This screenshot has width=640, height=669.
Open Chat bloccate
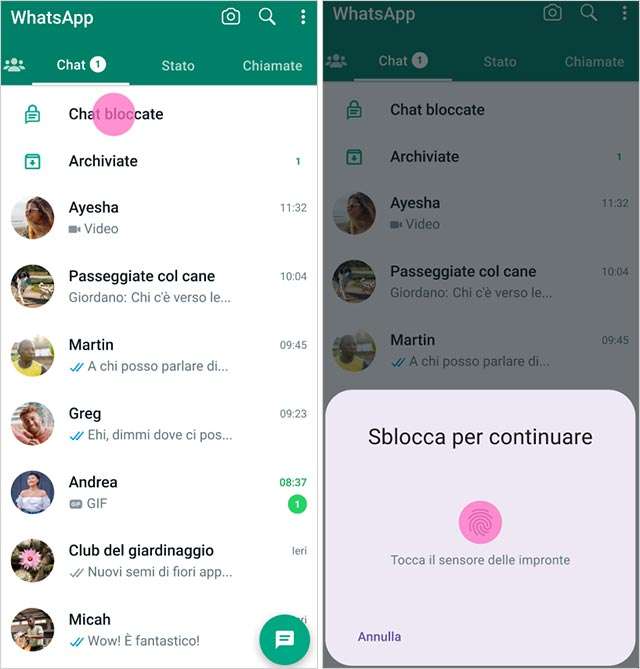(115, 114)
